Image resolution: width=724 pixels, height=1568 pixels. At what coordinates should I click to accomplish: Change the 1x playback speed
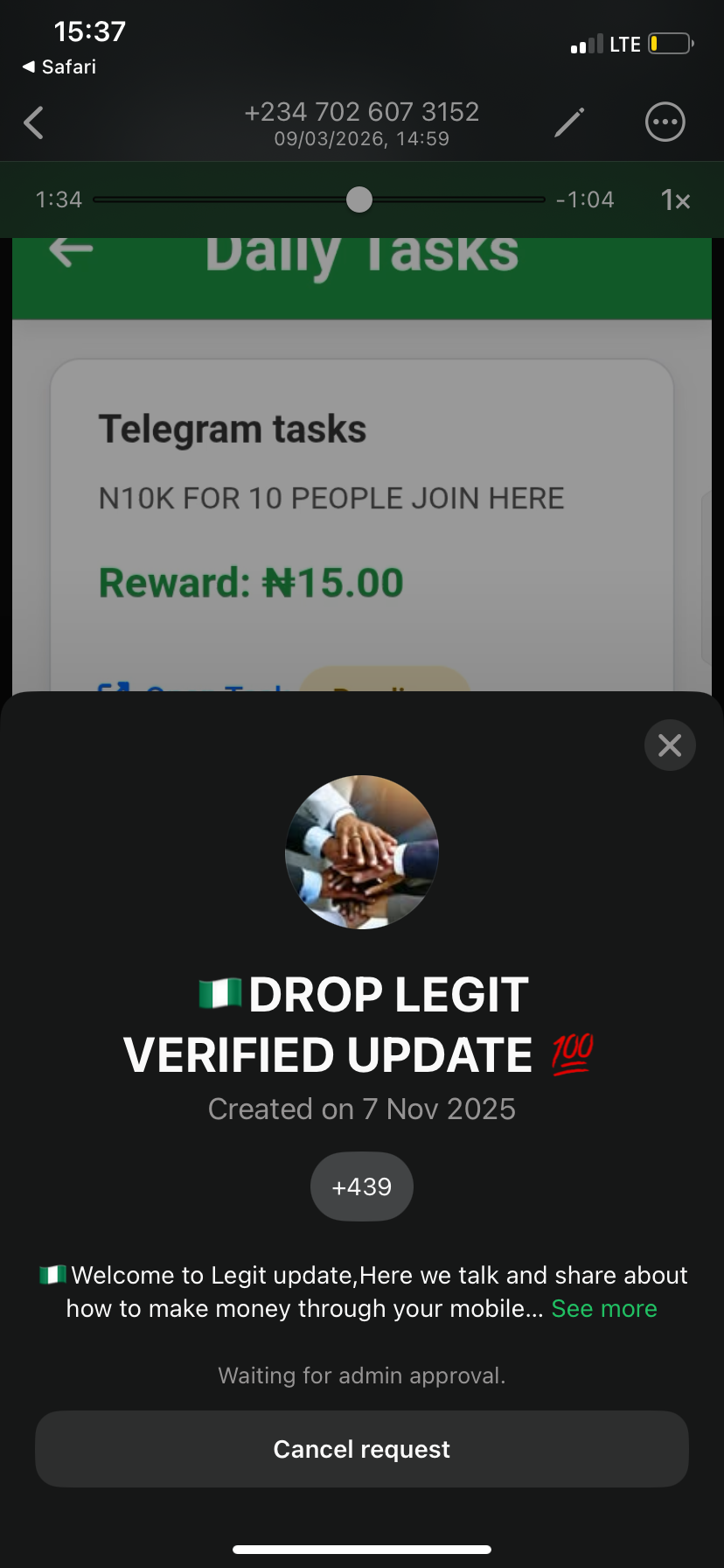(675, 200)
